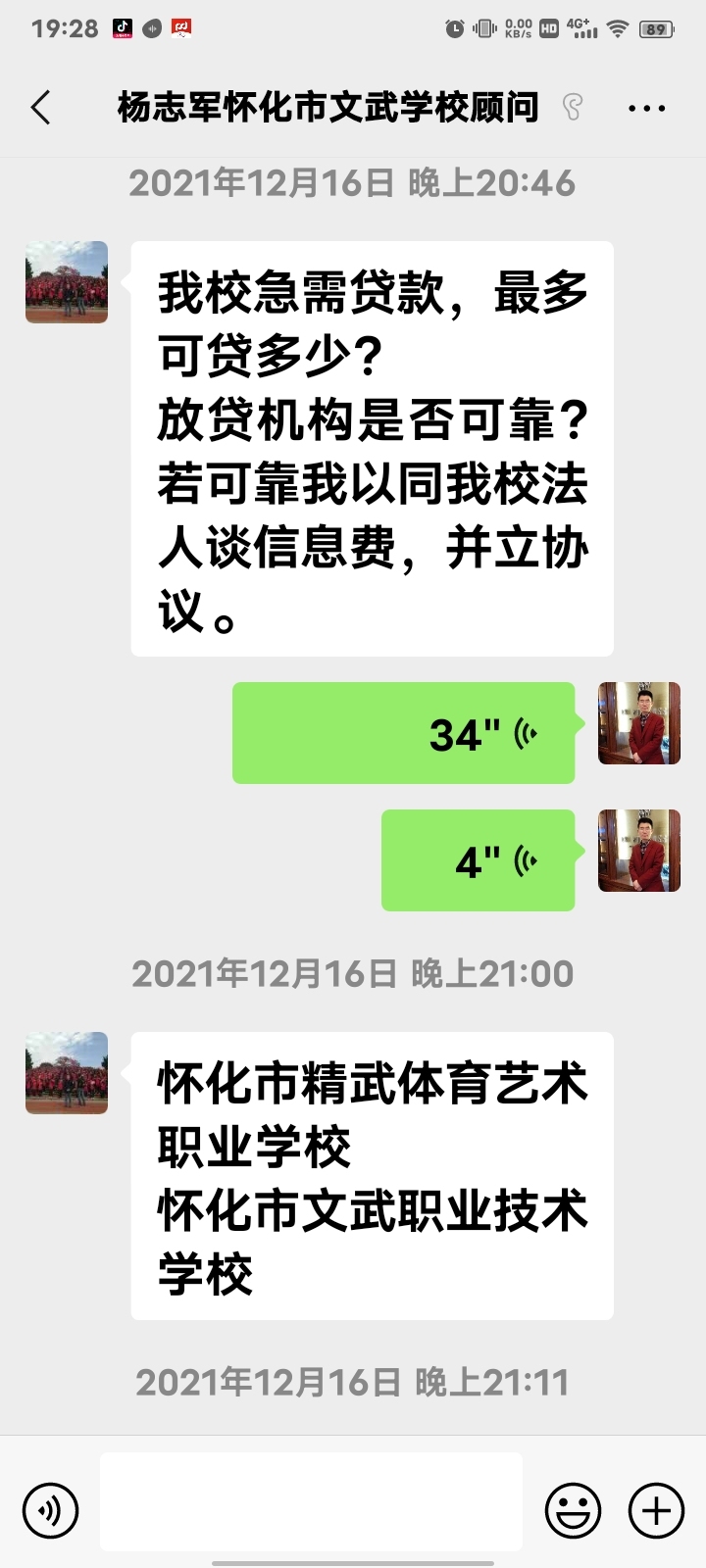The image size is (706, 1568).
Task: Open the emoji picker
Action: point(573,1510)
